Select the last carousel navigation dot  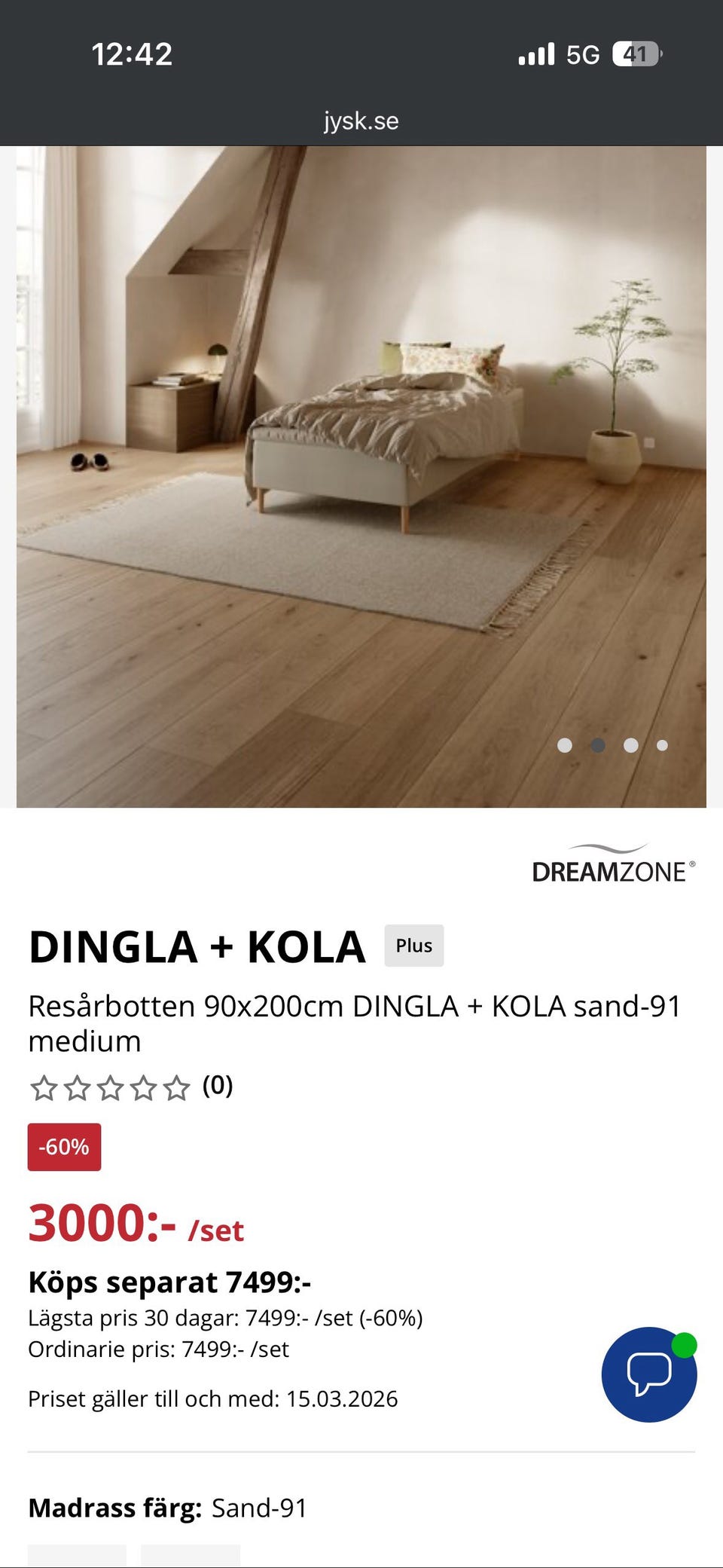pos(662,745)
